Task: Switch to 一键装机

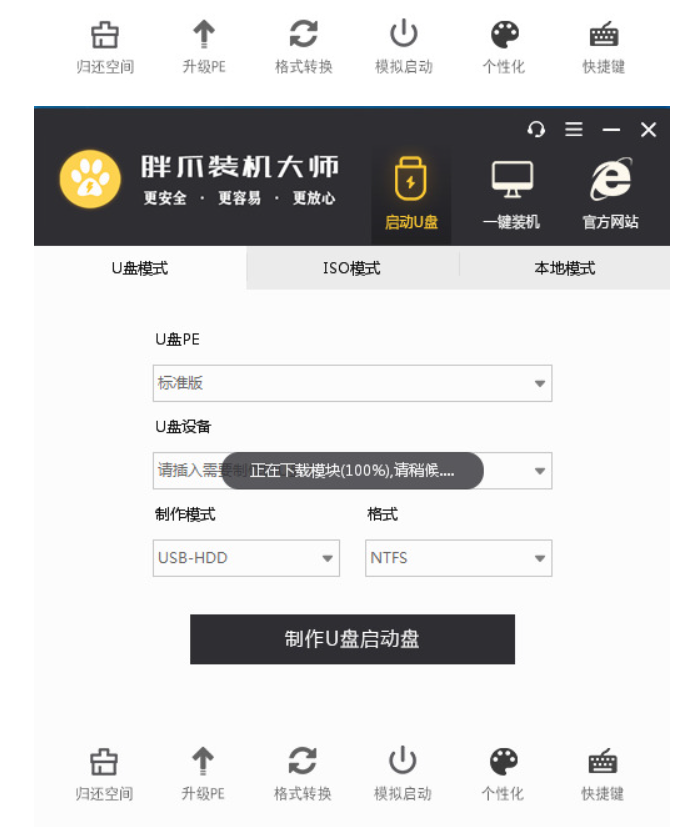Action: (x=511, y=193)
